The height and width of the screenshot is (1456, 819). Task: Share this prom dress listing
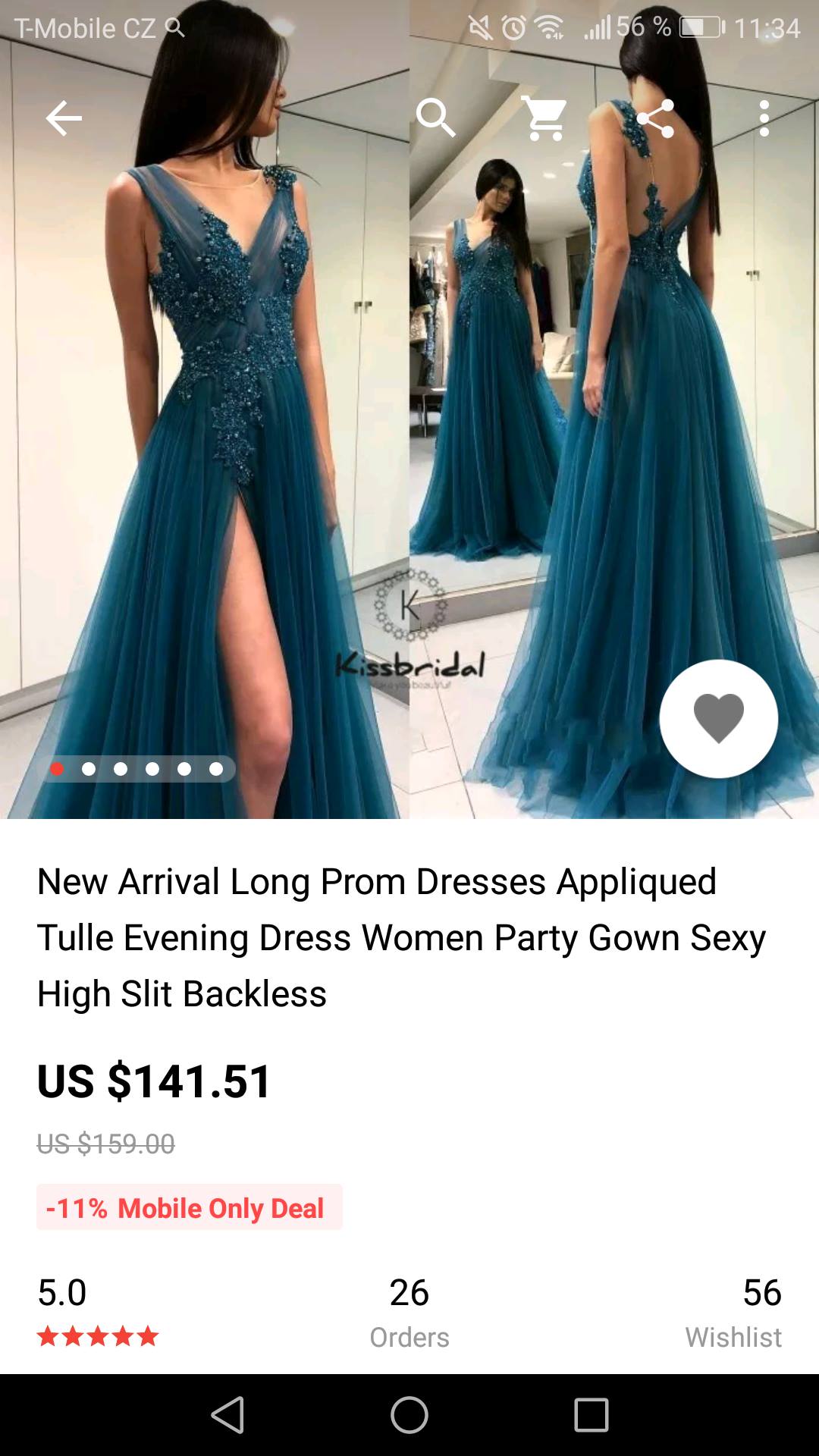(655, 118)
